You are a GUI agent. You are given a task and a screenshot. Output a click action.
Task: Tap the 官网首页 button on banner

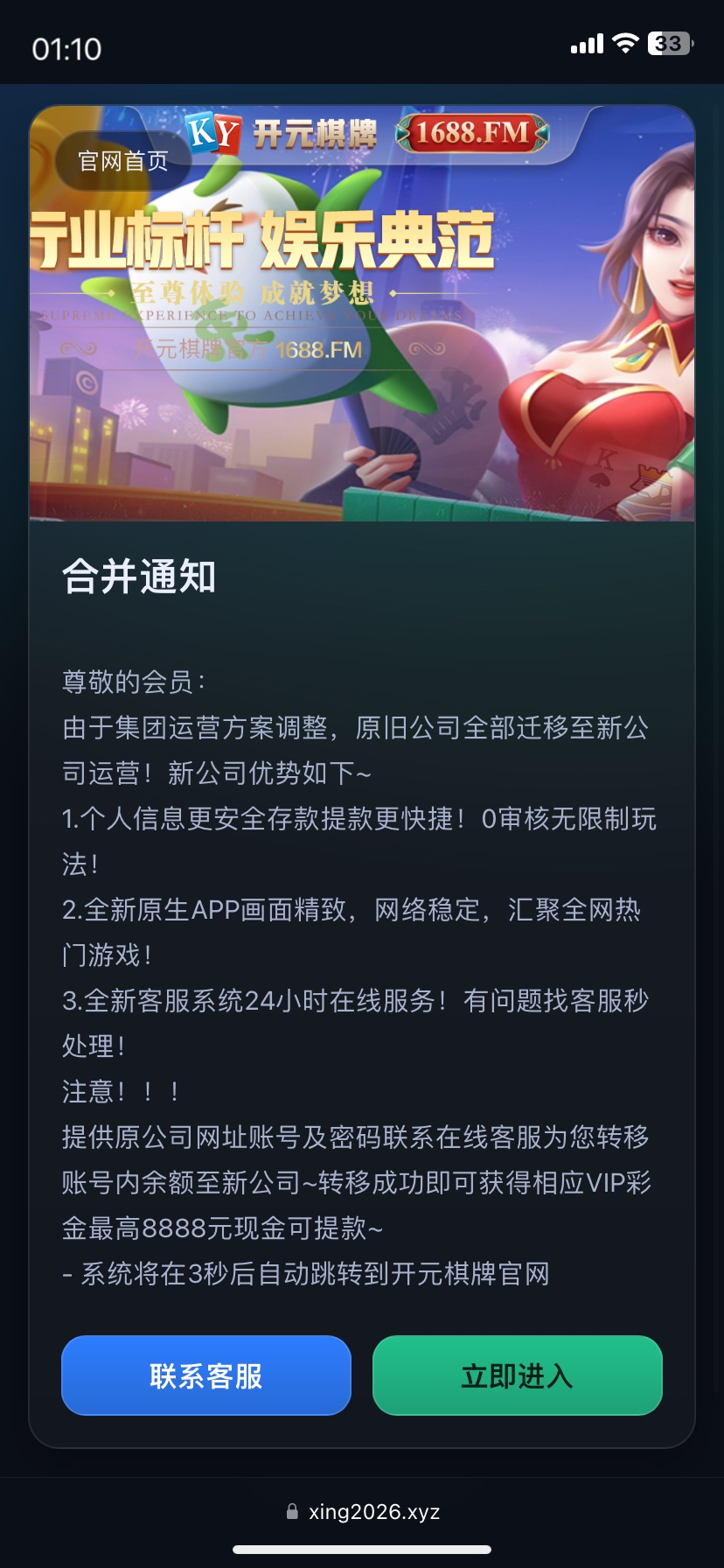tap(123, 161)
